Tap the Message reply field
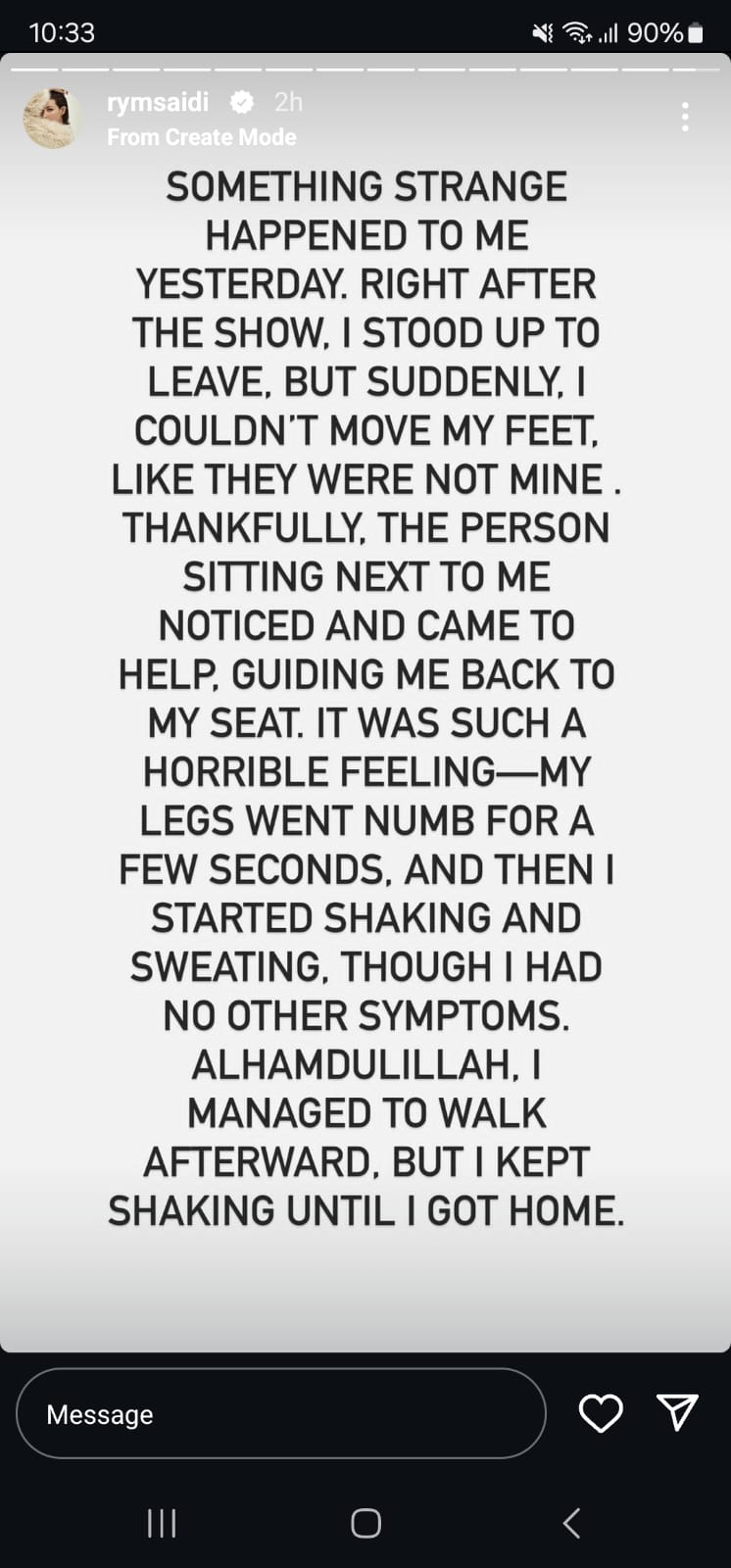731x1568 pixels. (280, 1414)
